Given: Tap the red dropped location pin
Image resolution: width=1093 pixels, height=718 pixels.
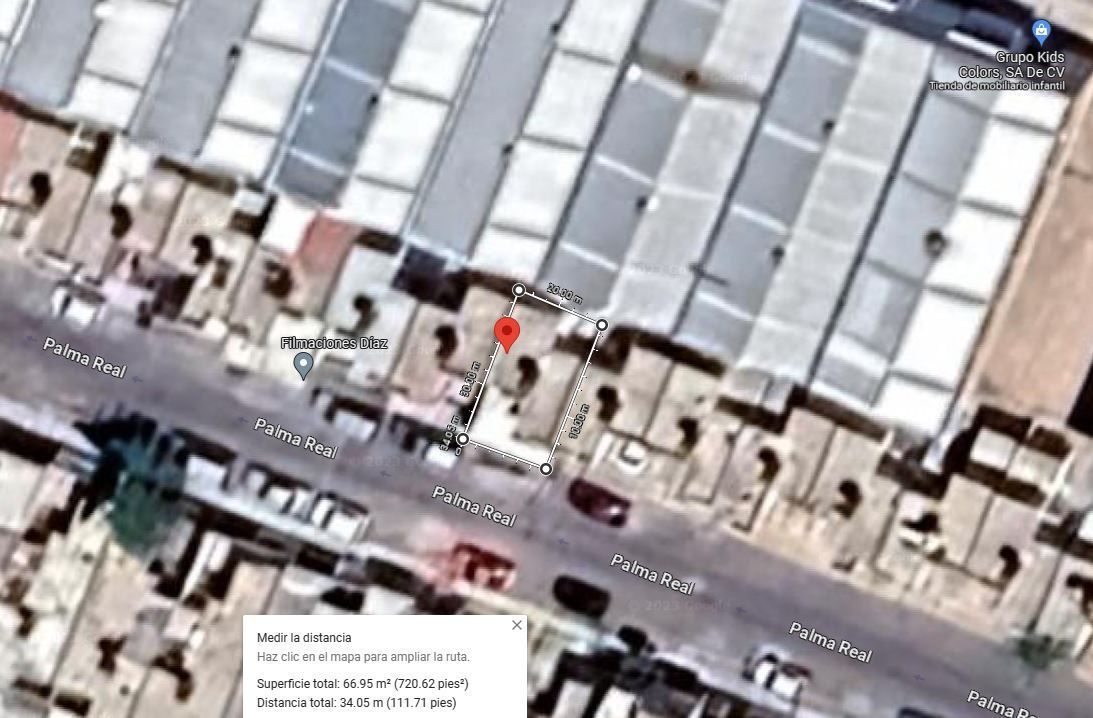Looking at the screenshot, I should tap(507, 335).
